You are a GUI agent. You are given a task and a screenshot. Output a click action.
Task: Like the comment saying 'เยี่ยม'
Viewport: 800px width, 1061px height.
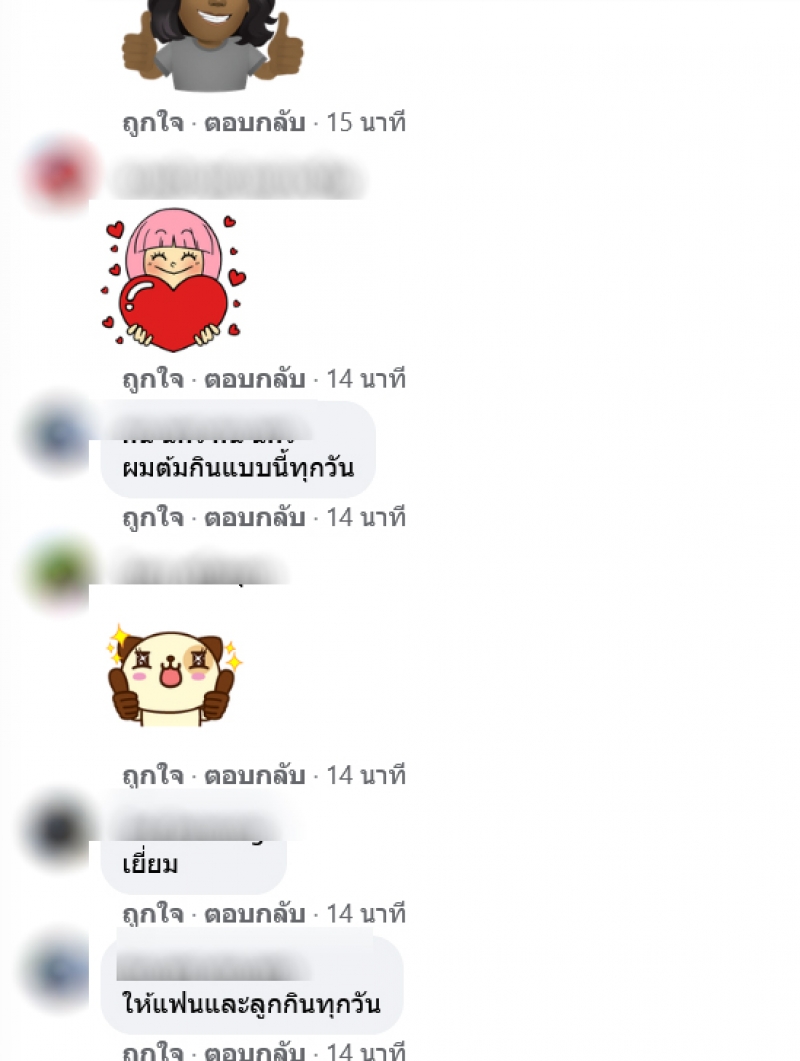coord(152,914)
